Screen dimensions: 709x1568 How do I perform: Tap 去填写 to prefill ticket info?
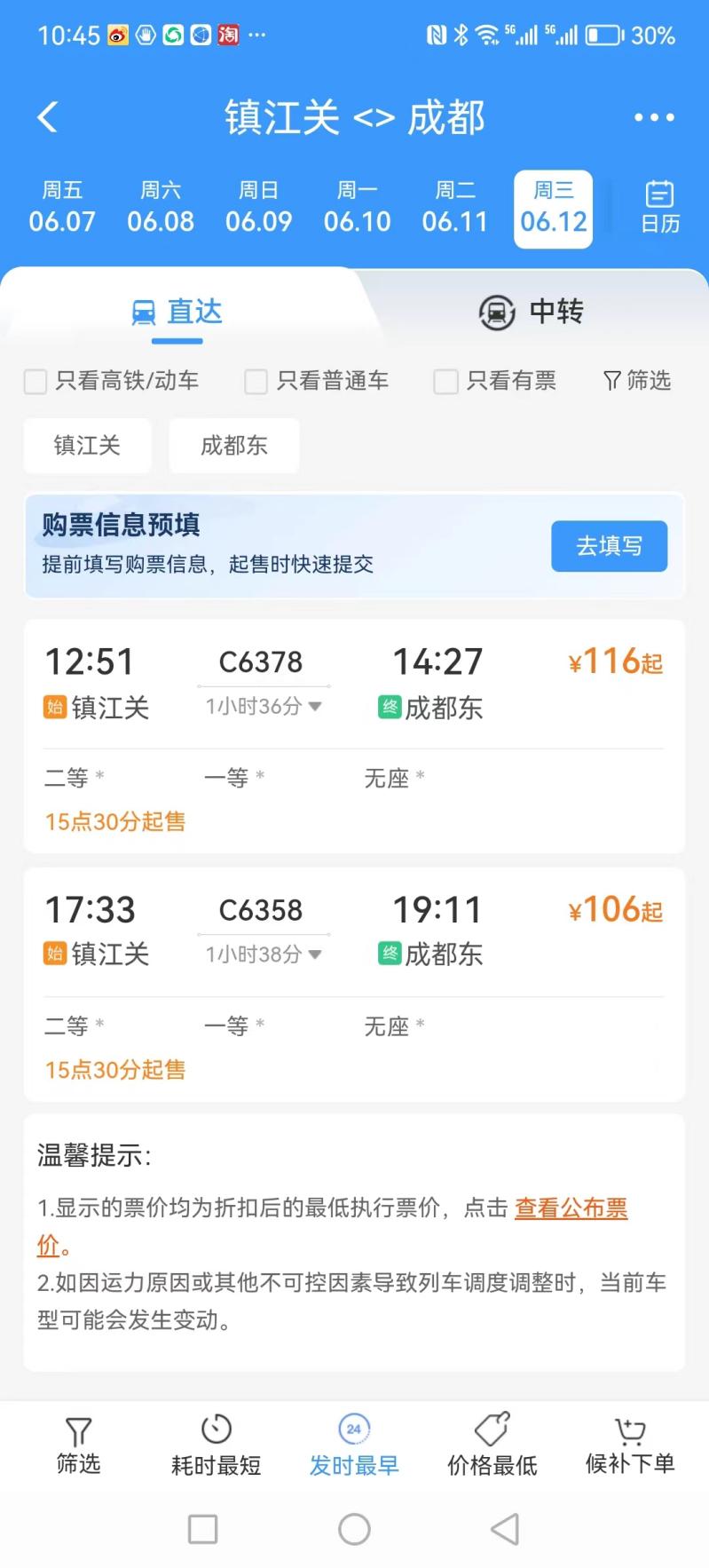[609, 546]
